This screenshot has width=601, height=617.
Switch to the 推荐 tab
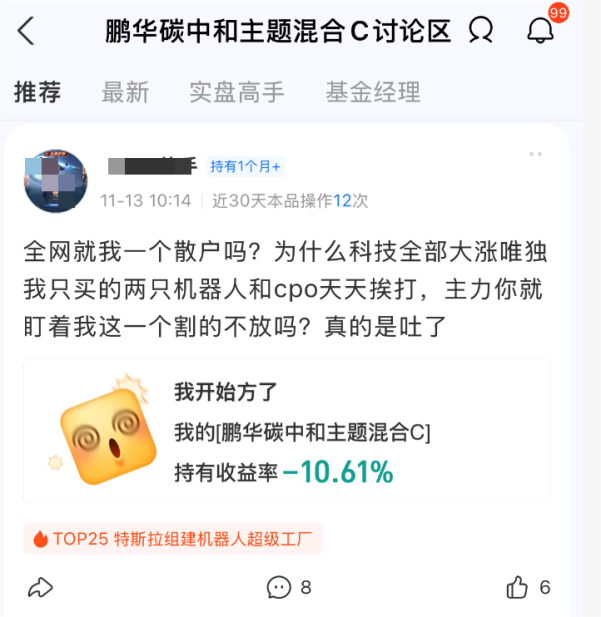(x=38, y=93)
